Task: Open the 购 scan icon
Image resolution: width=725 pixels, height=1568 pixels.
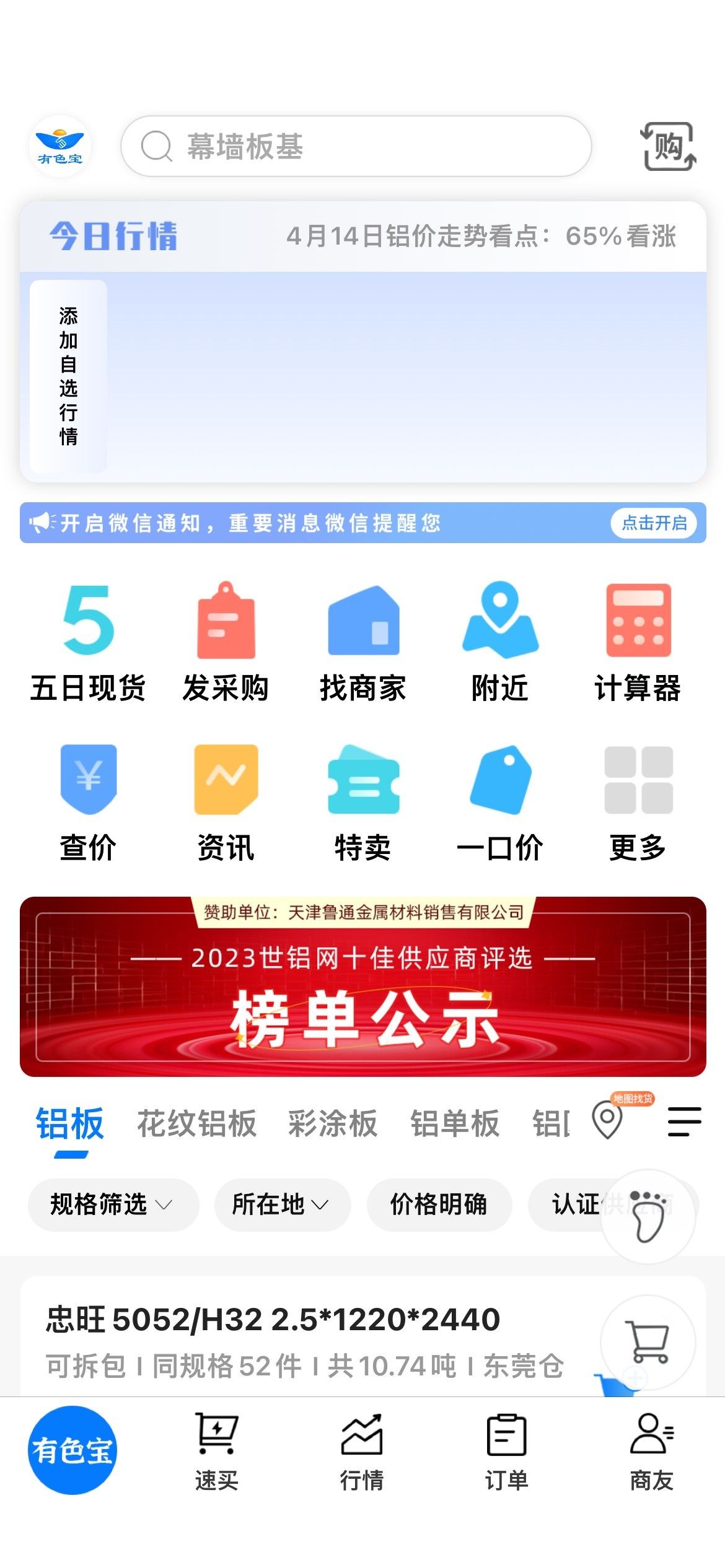Action: 667,147
